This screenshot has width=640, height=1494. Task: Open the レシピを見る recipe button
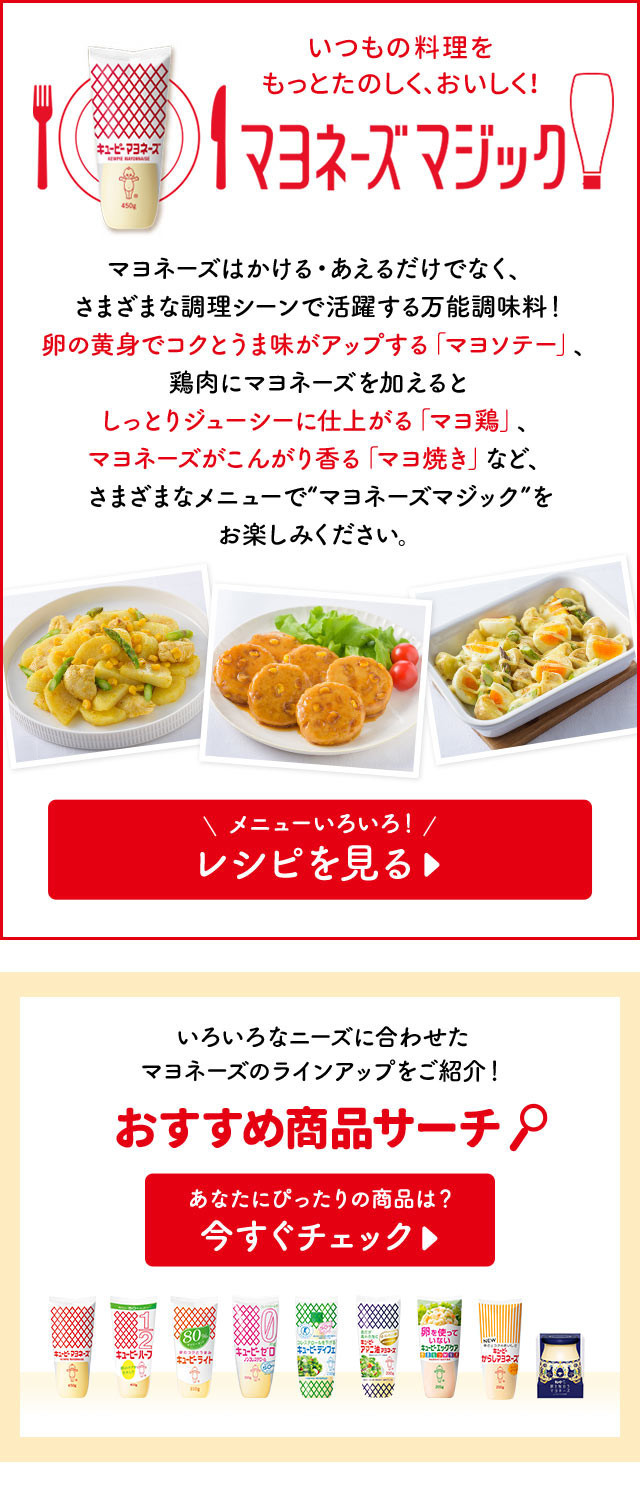tap(320, 849)
